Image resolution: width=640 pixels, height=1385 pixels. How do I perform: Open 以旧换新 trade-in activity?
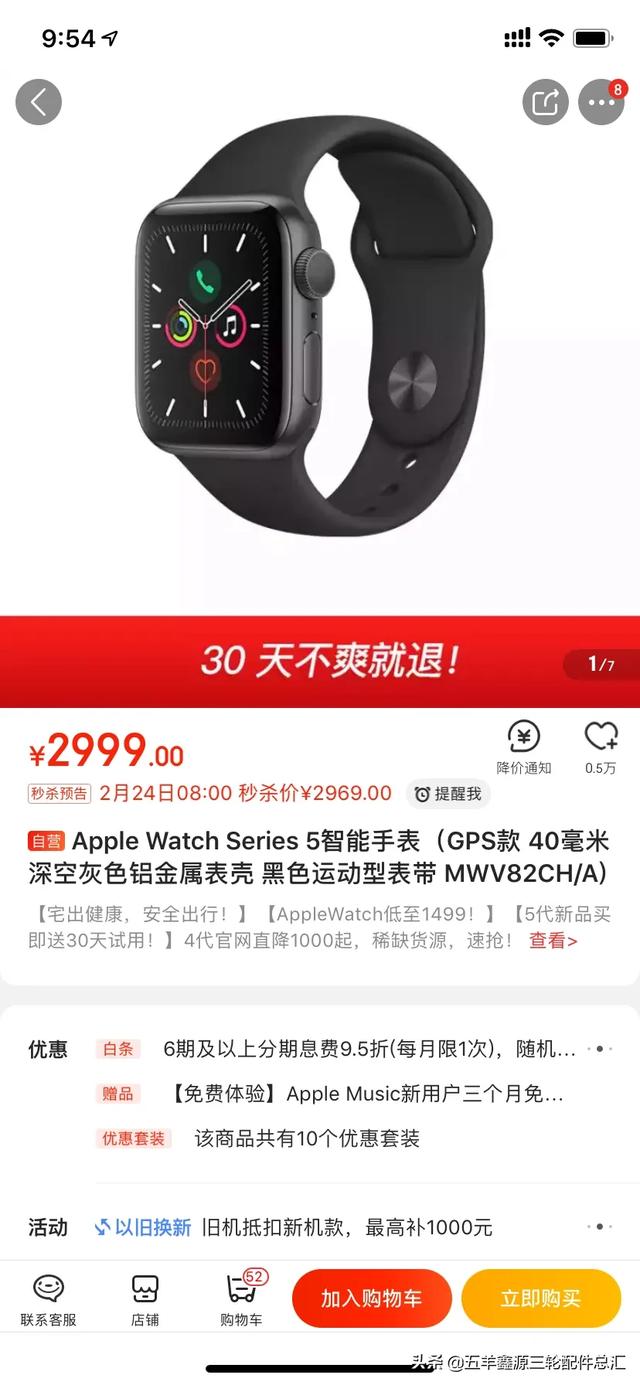142,1227
